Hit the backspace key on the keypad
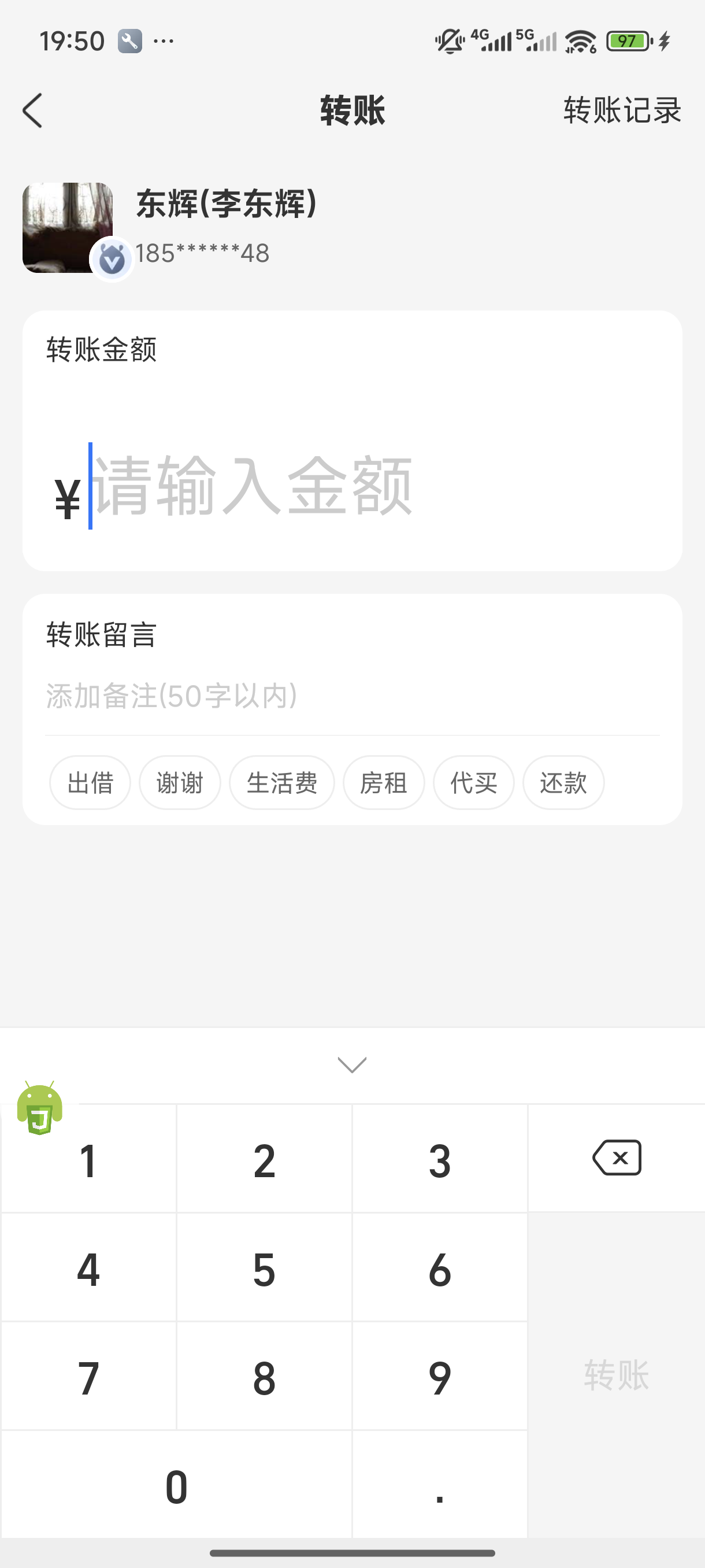Screen dimensions: 705x1568 tap(616, 1157)
